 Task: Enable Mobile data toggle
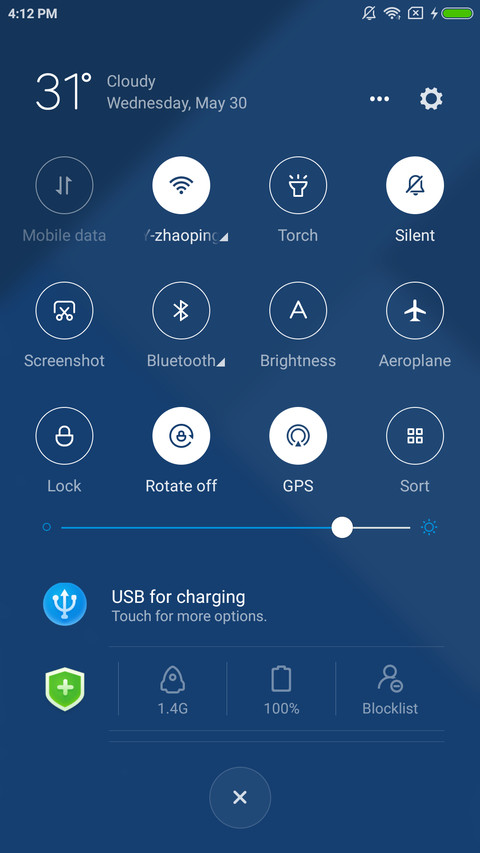(64, 186)
